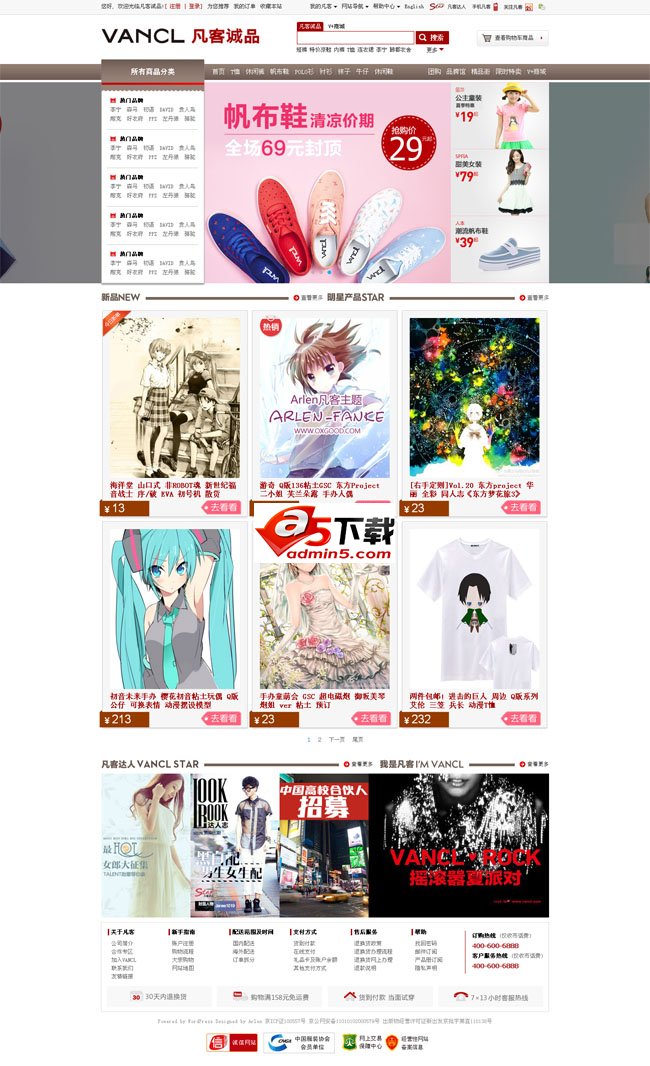Go to 首页 in navigation bar
The image size is (650, 1066).
[218, 72]
